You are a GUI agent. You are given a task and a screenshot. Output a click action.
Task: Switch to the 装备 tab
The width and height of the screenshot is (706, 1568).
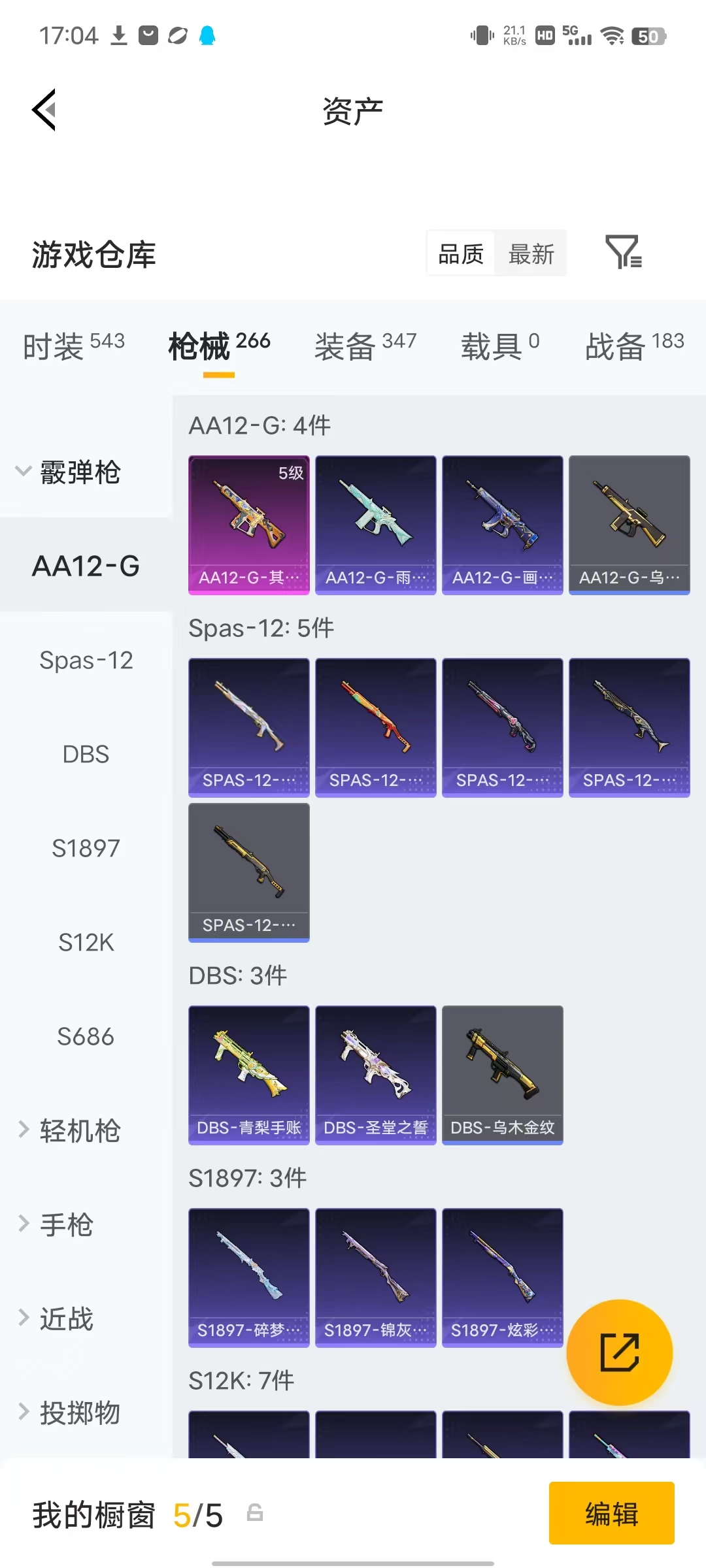click(x=365, y=346)
